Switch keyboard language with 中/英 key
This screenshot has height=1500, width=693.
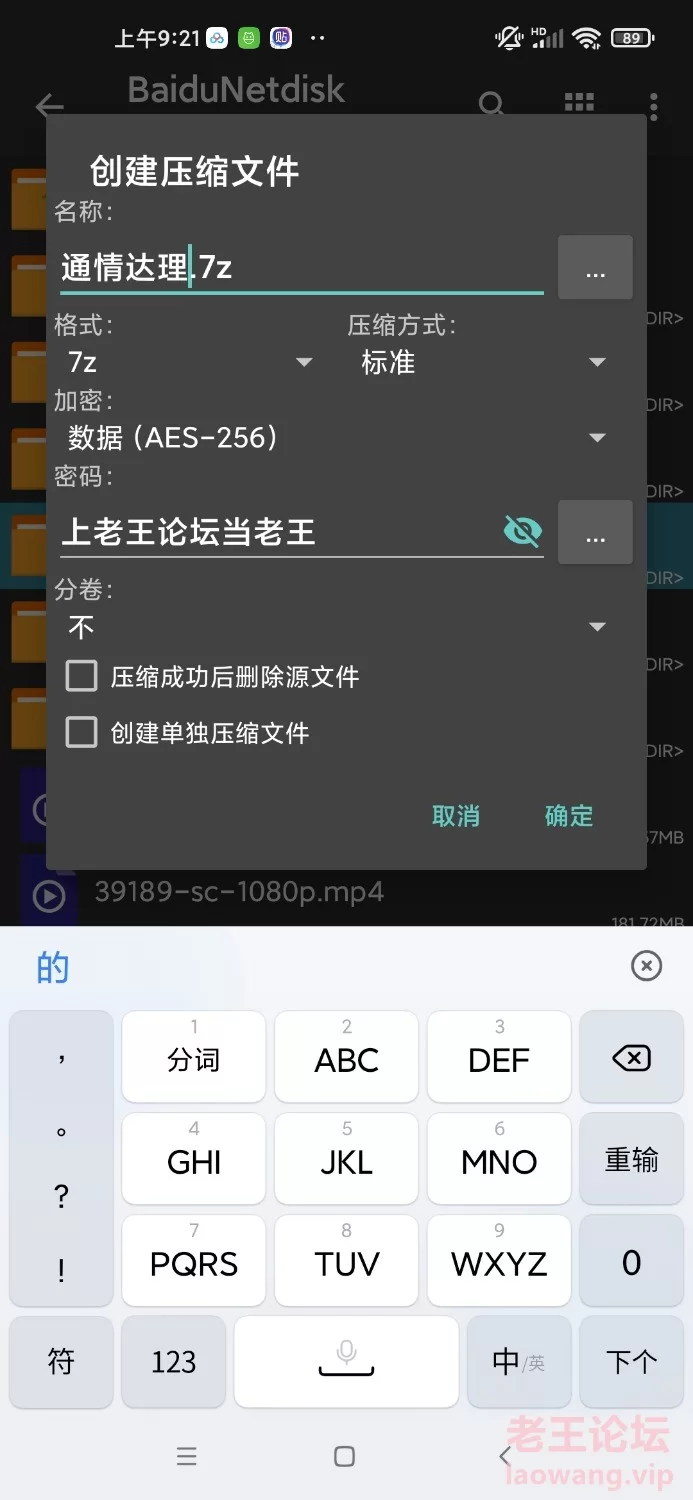pyautogui.click(x=518, y=1361)
